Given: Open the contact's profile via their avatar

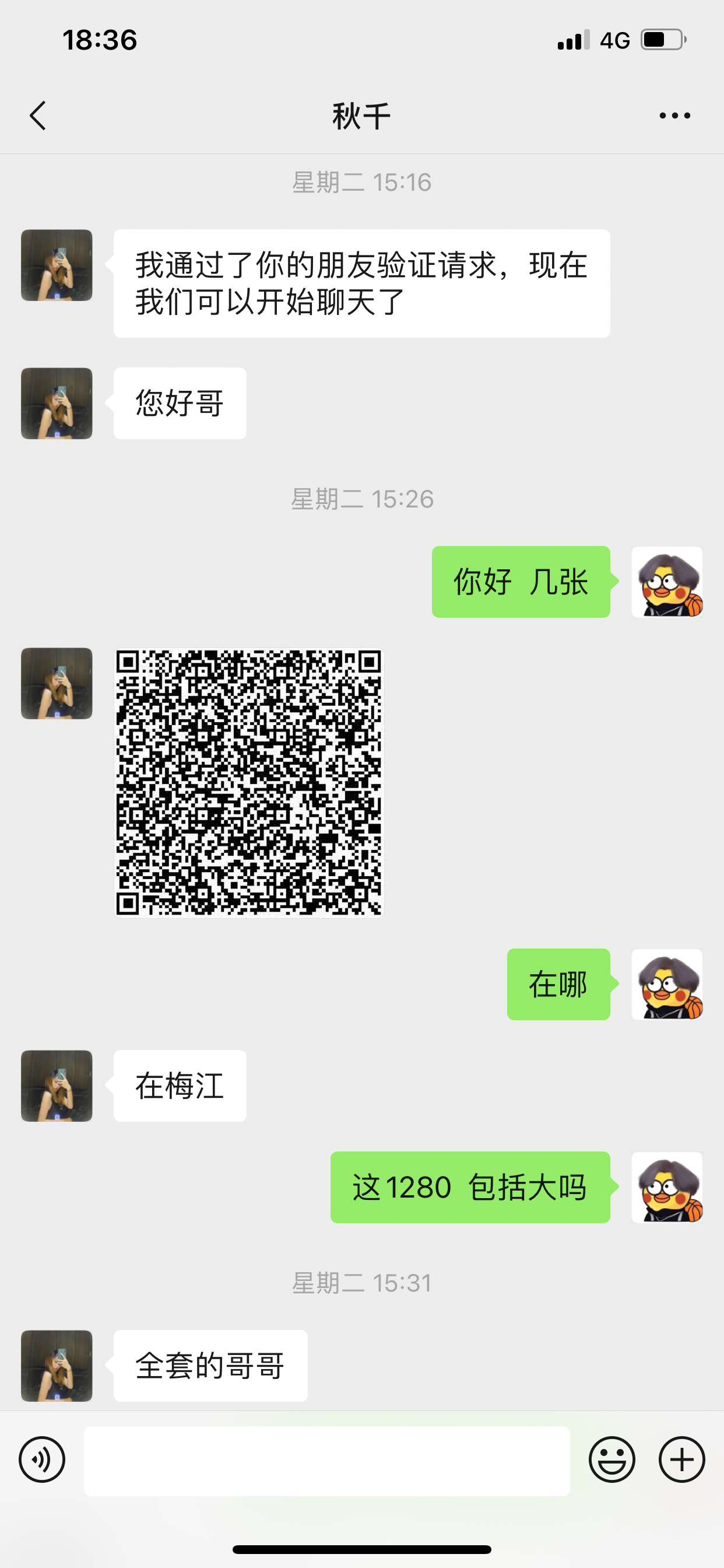Looking at the screenshot, I should (x=56, y=266).
